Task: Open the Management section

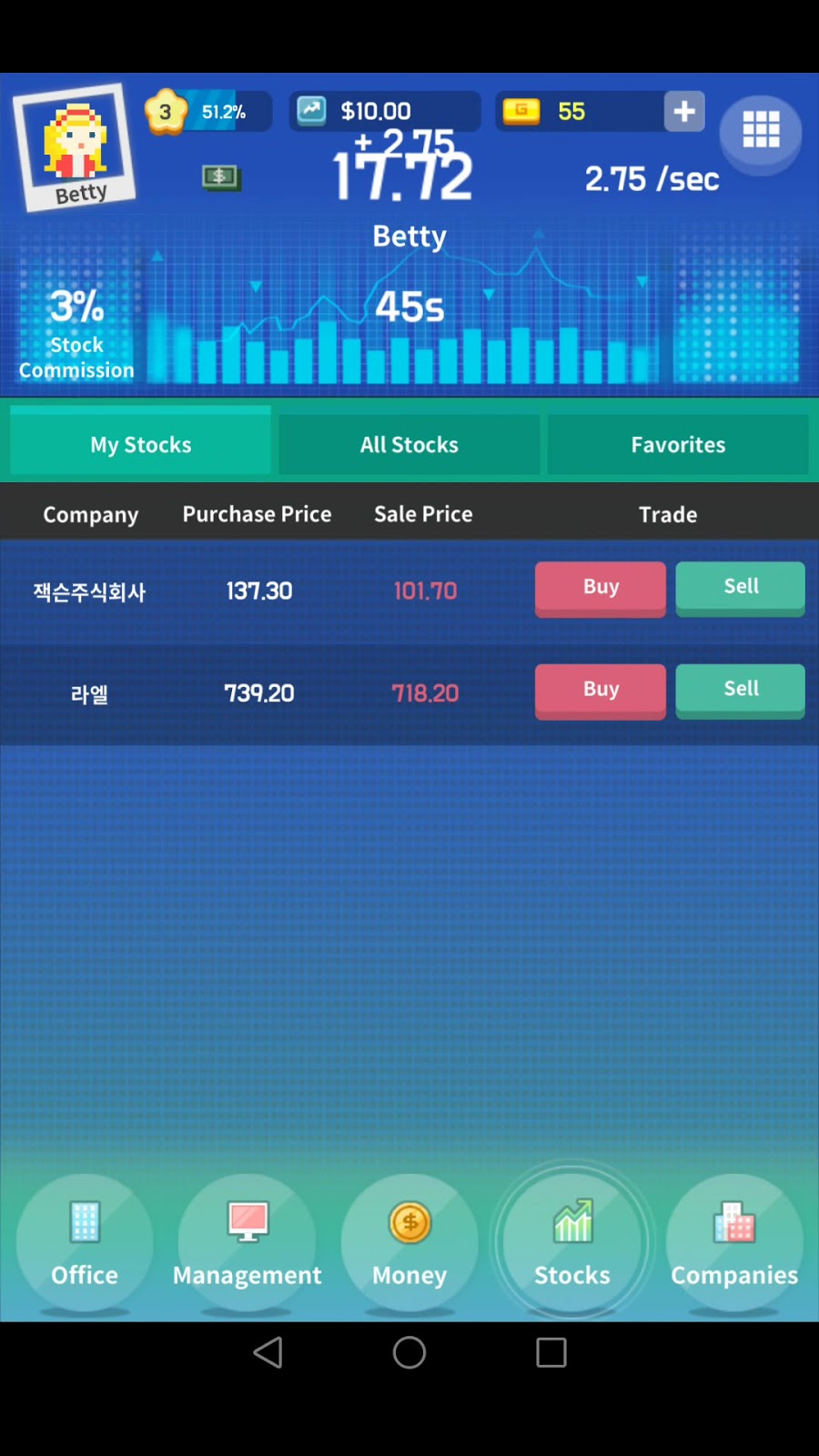Action: 248,1243
